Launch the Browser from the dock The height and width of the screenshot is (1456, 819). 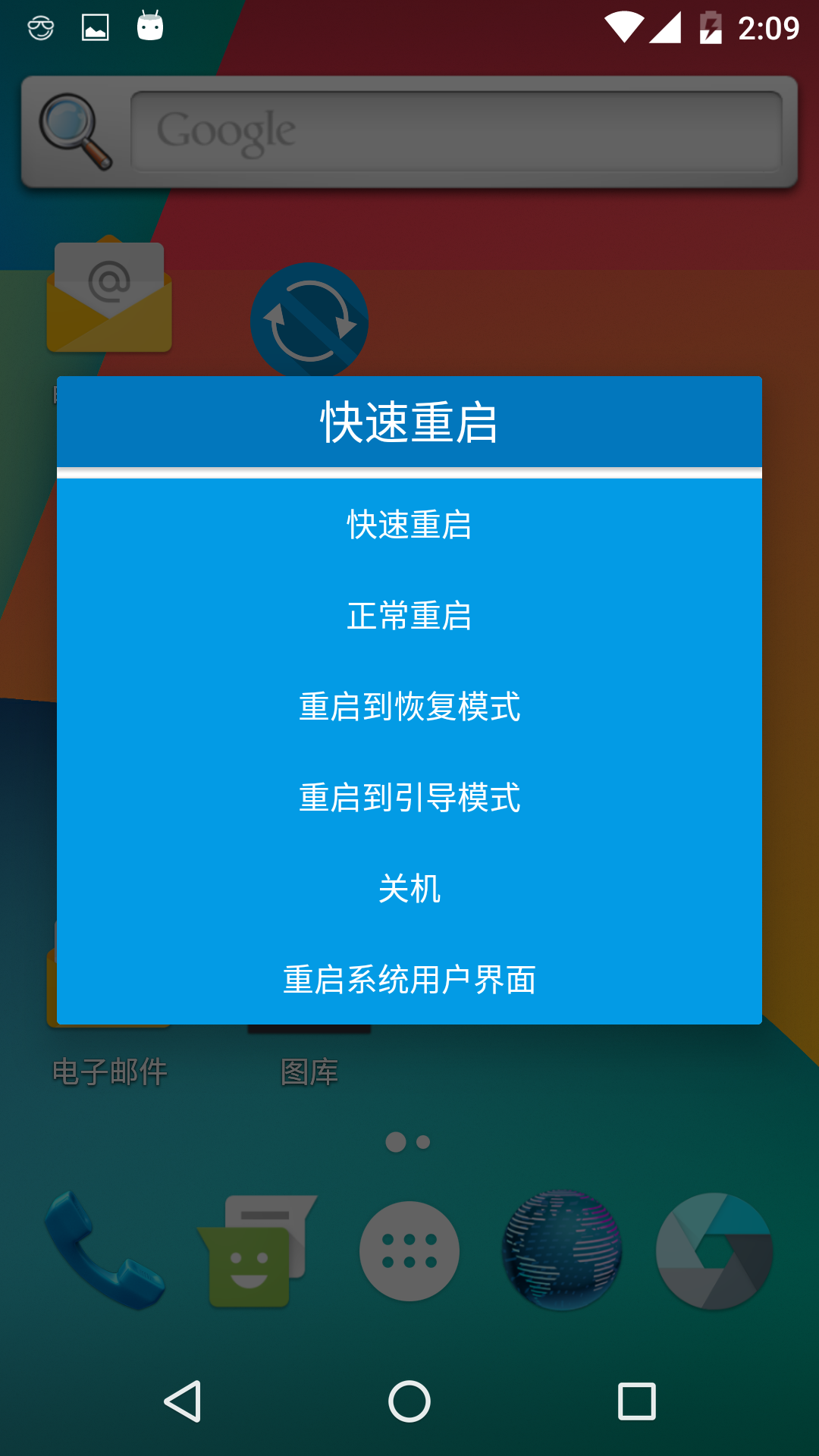pyautogui.click(x=561, y=1251)
